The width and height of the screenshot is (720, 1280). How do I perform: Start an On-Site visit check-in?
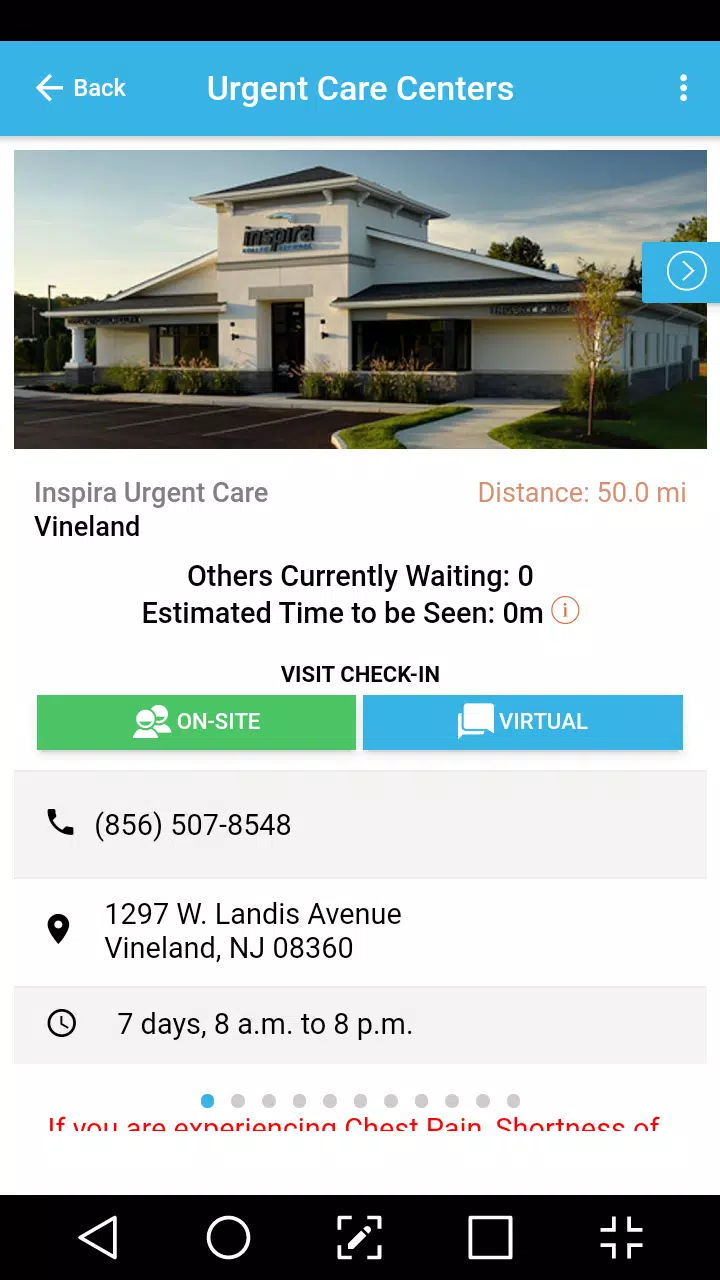pos(196,722)
